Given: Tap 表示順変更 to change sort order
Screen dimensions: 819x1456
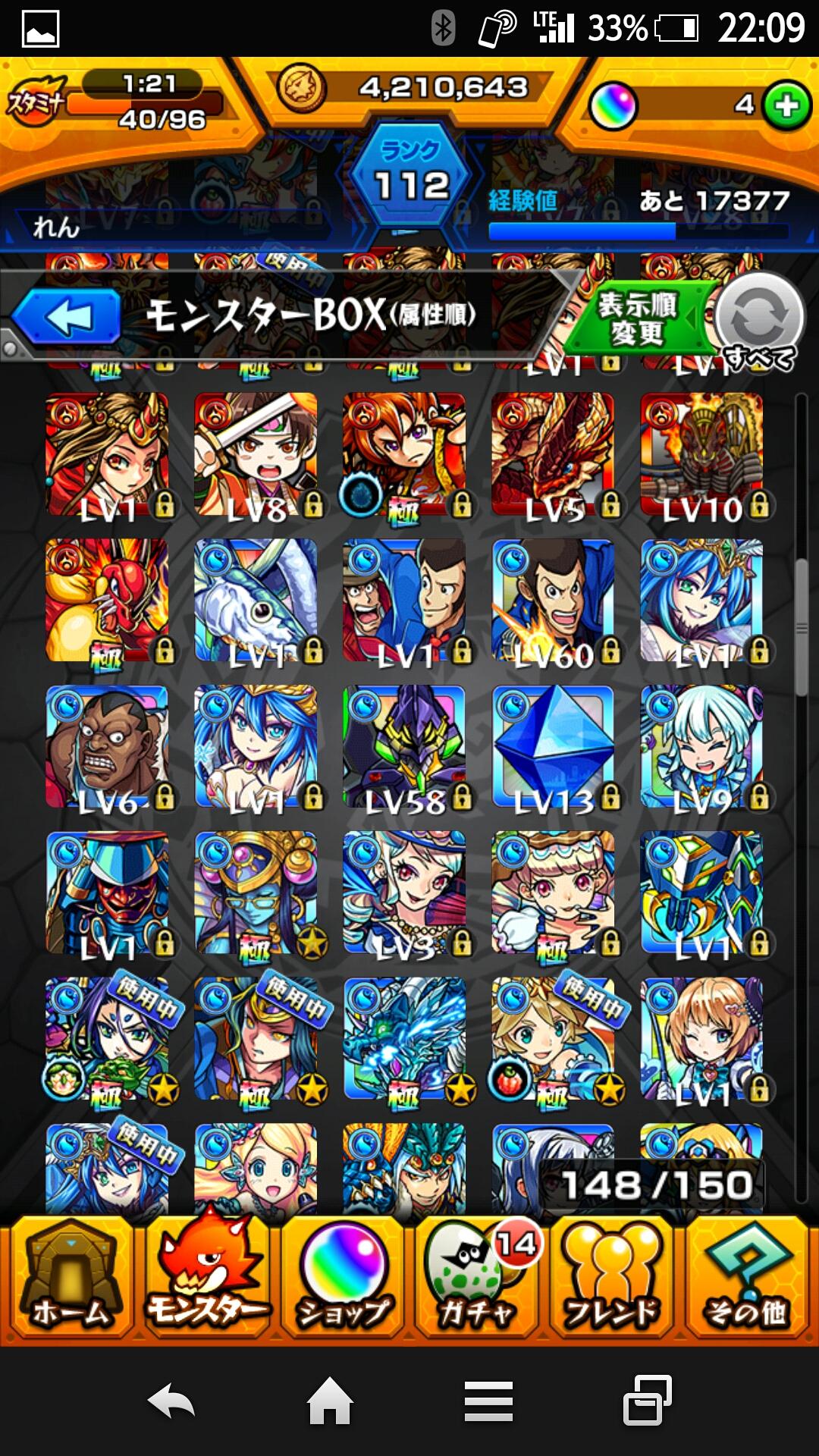Looking at the screenshot, I should click(x=639, y=318).
